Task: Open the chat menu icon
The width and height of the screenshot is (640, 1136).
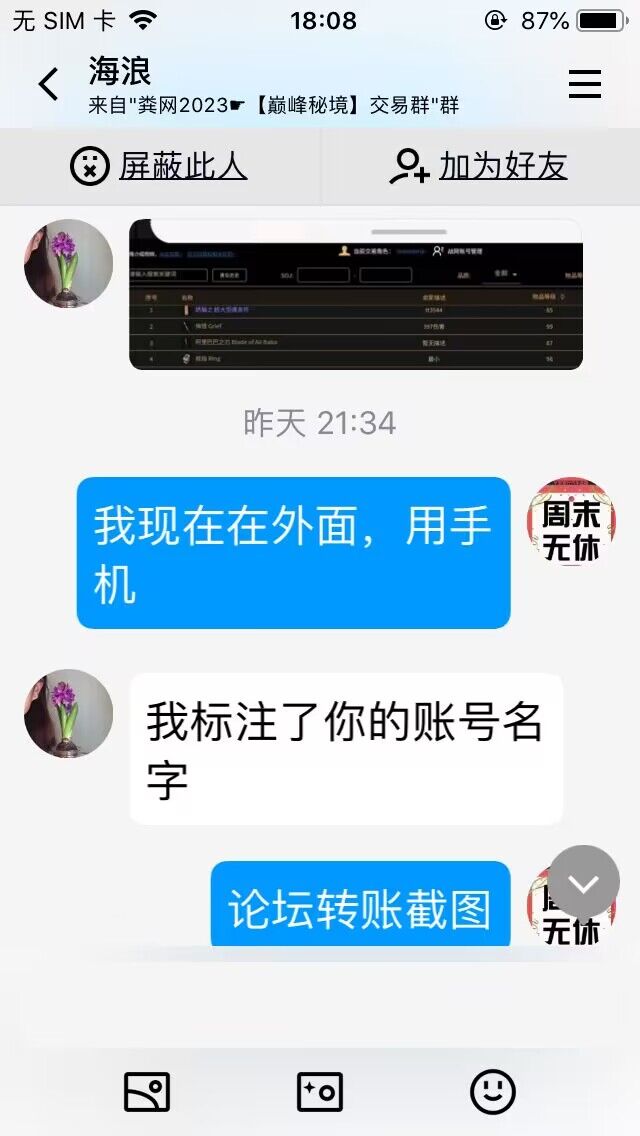Action: point(585,84)
